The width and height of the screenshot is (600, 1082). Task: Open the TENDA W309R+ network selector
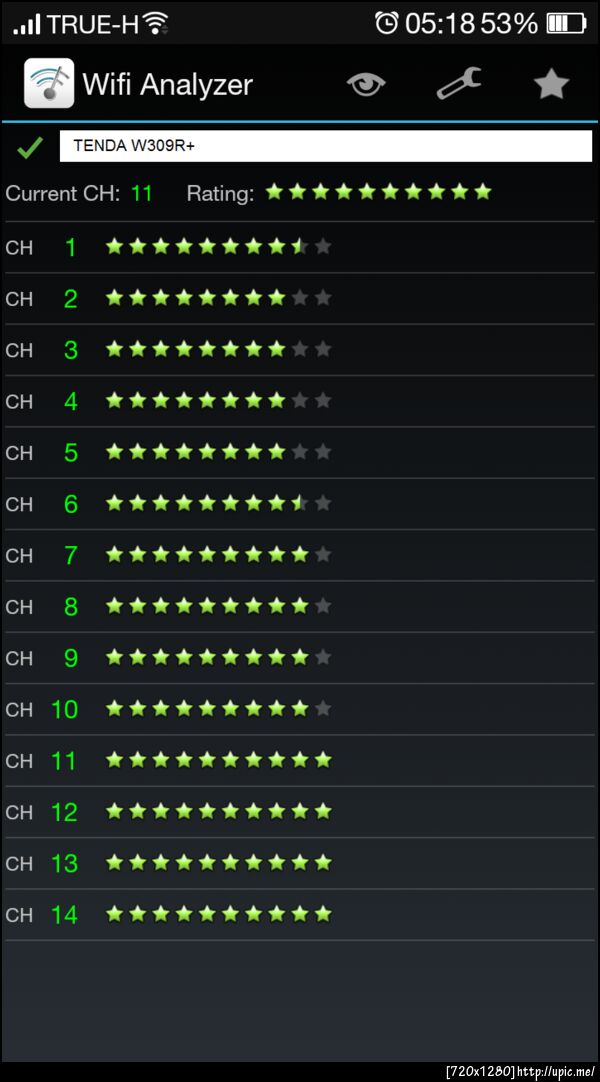pos(325,146)
